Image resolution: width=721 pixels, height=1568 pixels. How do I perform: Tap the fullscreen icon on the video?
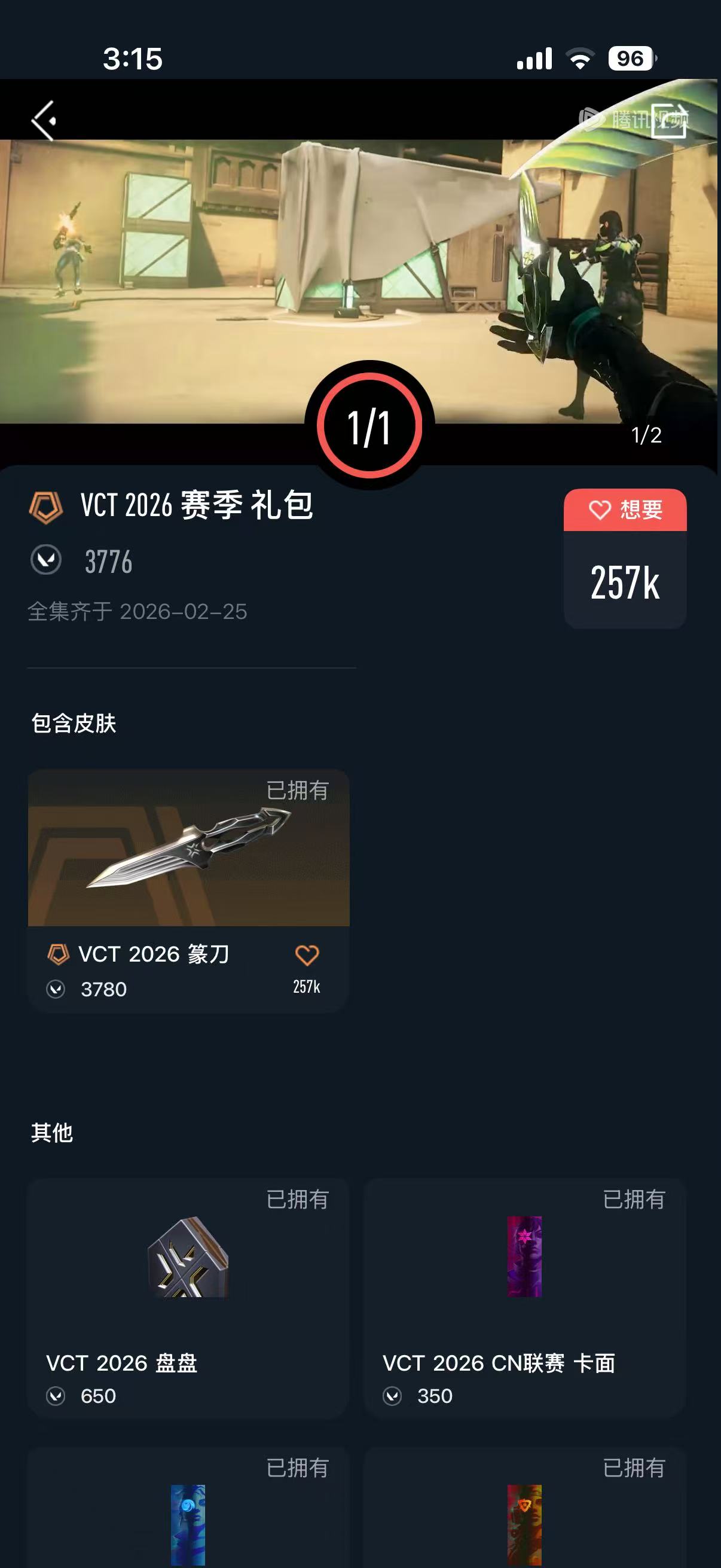point(668,120)
